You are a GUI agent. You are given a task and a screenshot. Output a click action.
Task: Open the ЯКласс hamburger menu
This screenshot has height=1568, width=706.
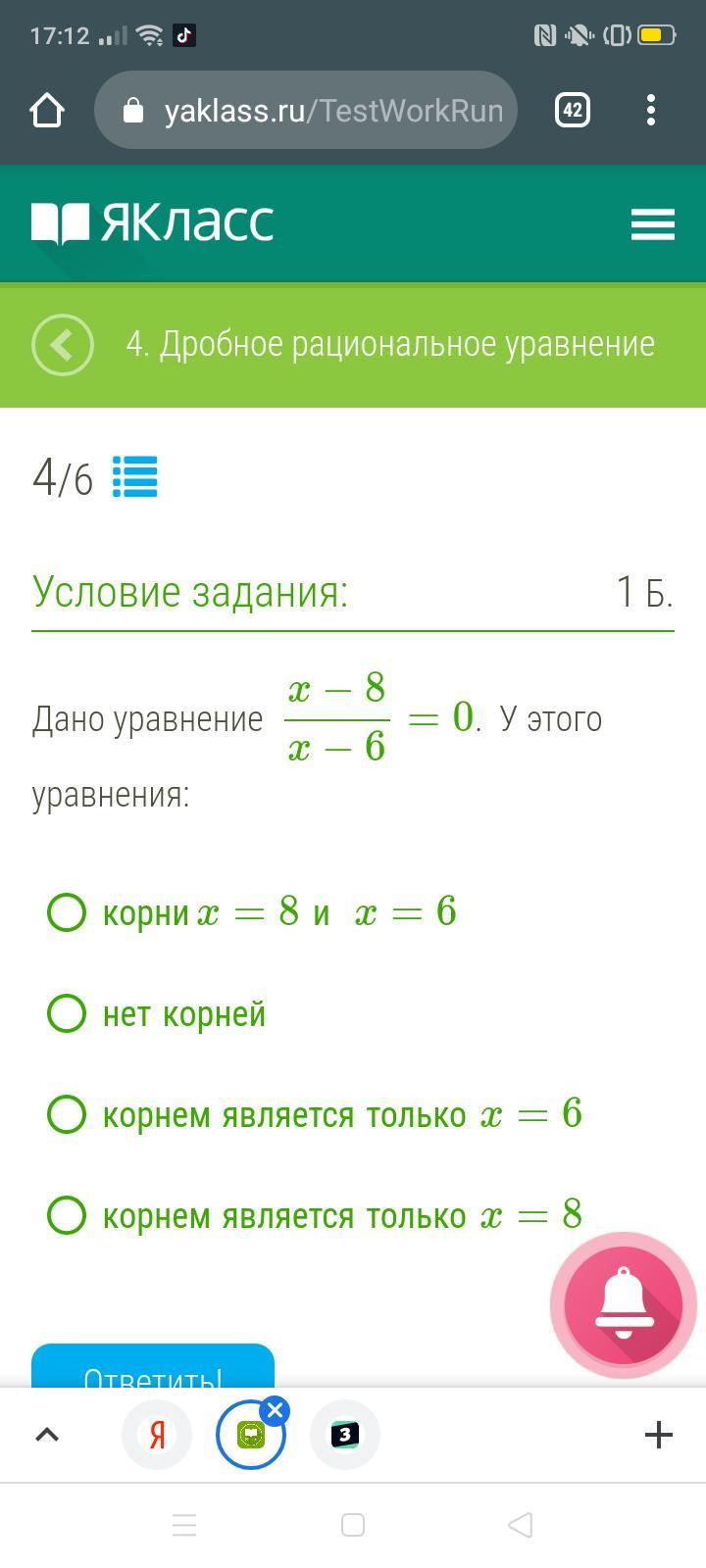pyautogui.click(x=653, y=224)
